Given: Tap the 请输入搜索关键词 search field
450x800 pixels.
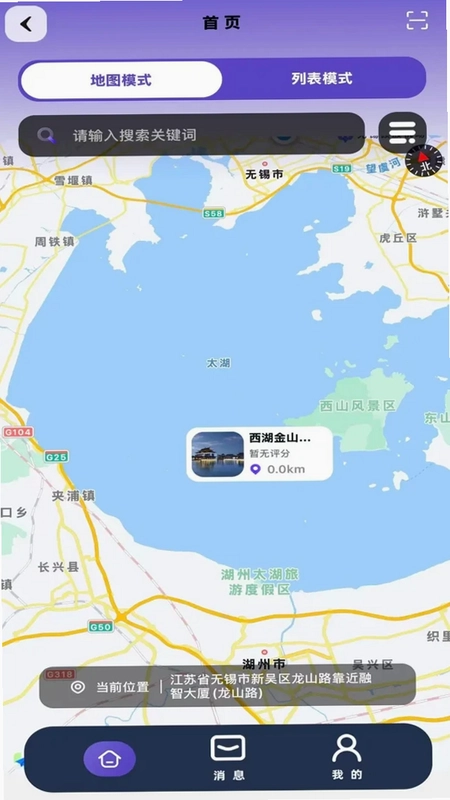Looking at the screenshot, I should tap(192, 135).
